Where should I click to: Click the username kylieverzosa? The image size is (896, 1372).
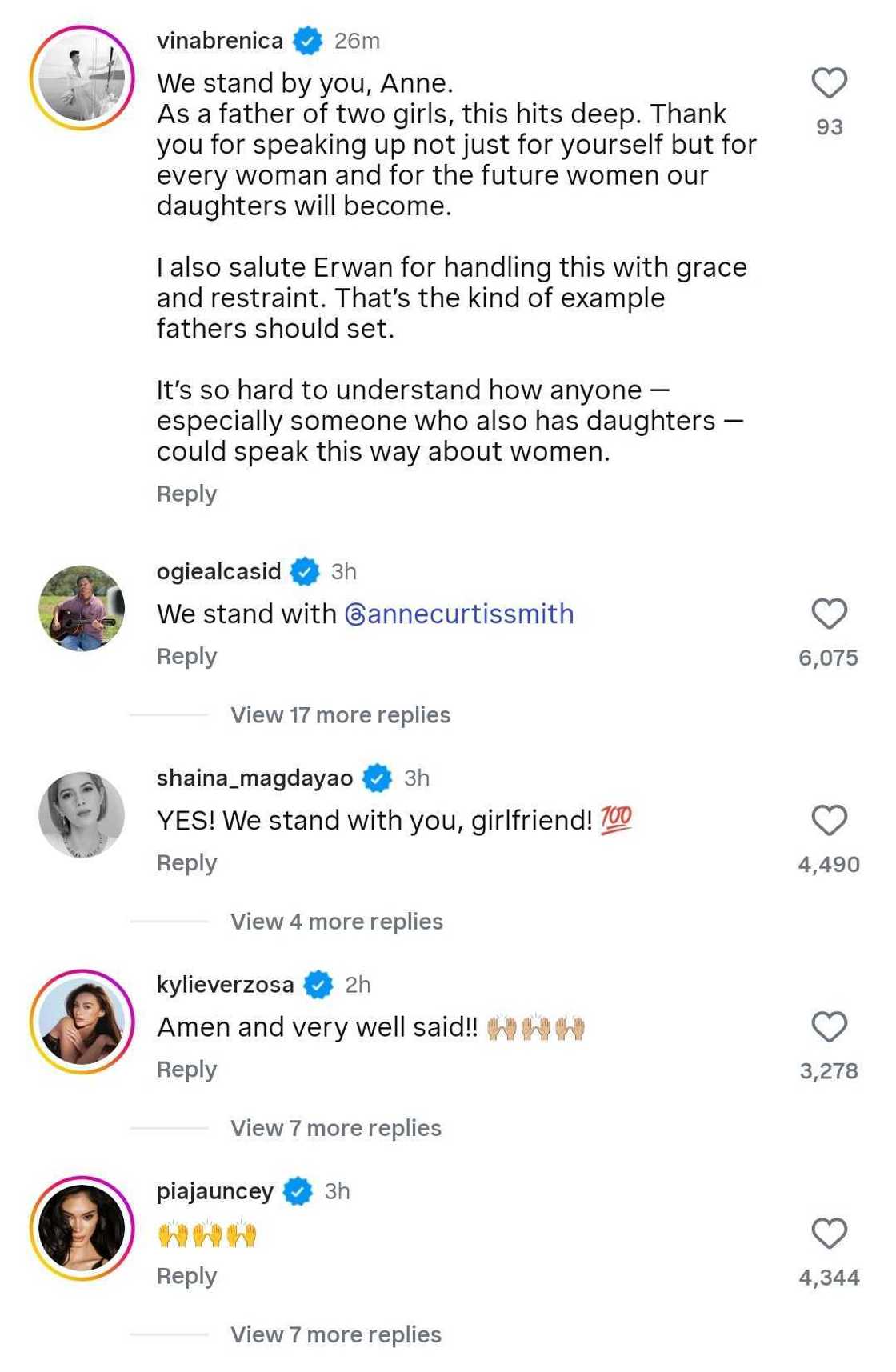tap(225, 984)
